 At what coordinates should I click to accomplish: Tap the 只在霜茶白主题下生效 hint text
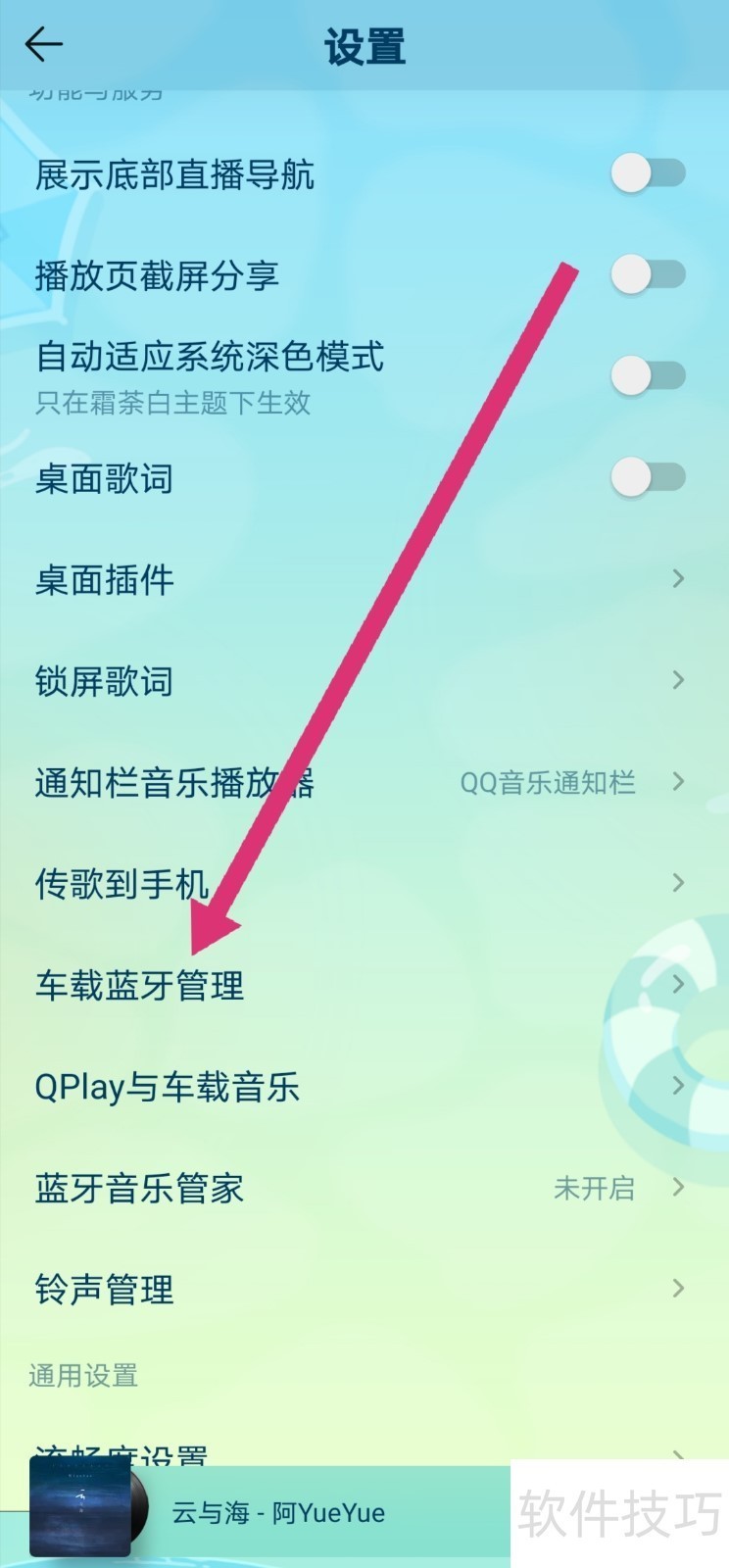point(172,404)
